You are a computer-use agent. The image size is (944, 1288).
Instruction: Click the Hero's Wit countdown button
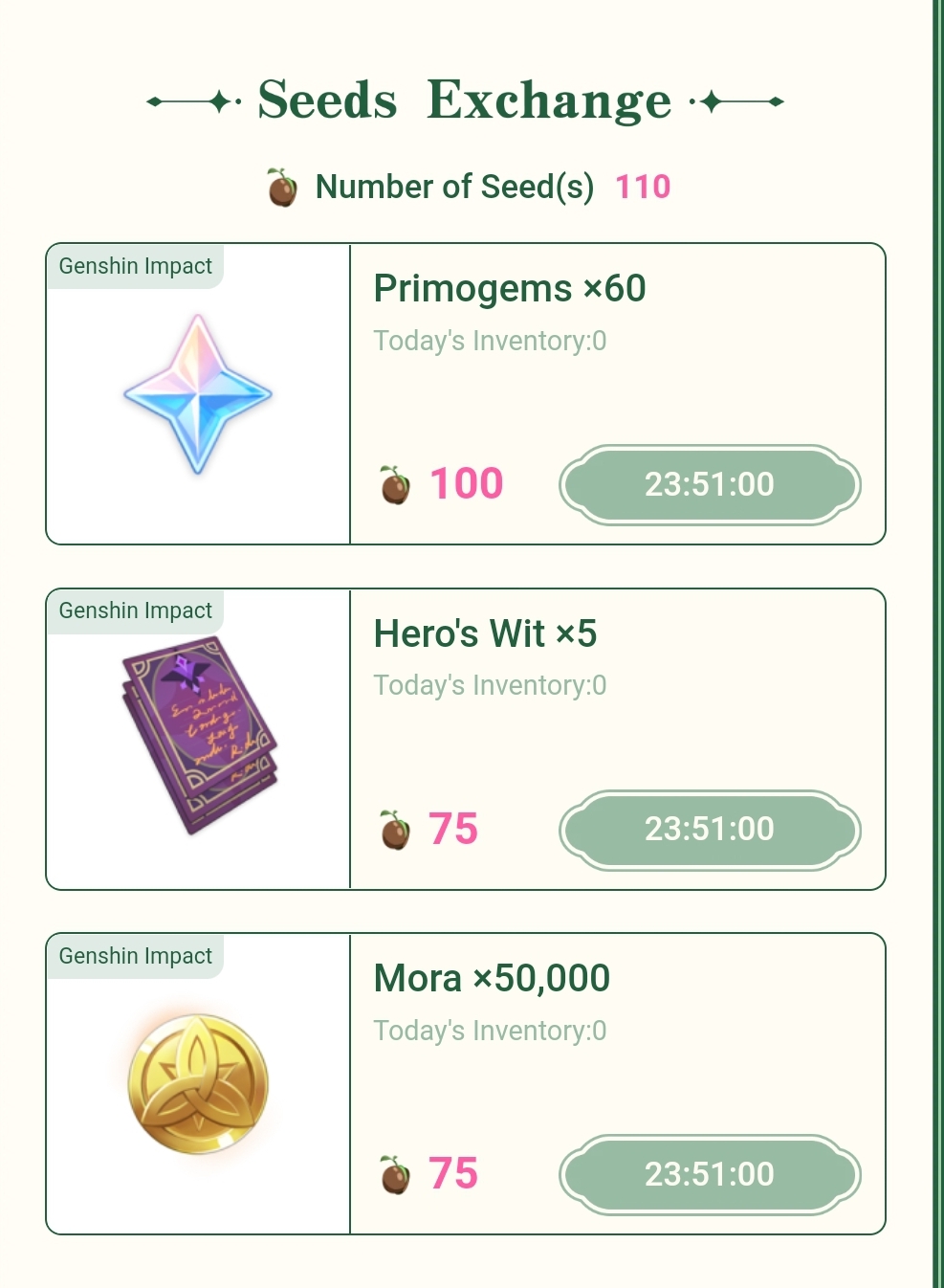click(710, 831)
